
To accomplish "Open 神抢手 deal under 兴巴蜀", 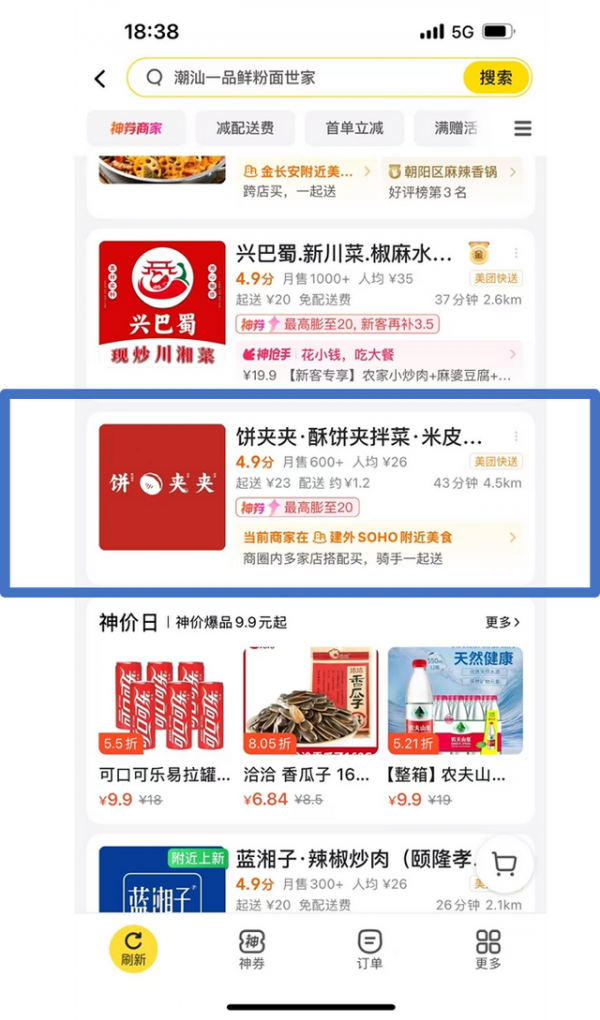I will pyautogui.click(x=380, y=355).
